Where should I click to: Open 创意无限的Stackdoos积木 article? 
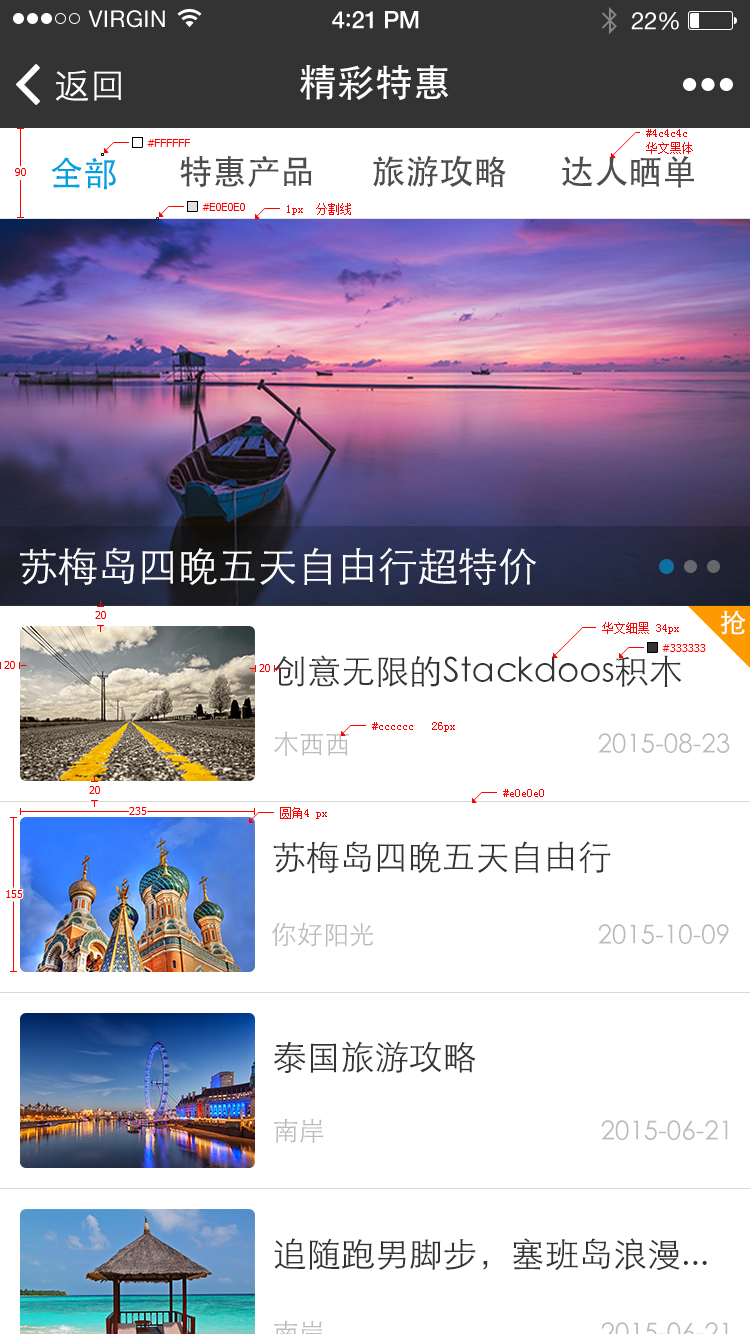click(477, 671)
